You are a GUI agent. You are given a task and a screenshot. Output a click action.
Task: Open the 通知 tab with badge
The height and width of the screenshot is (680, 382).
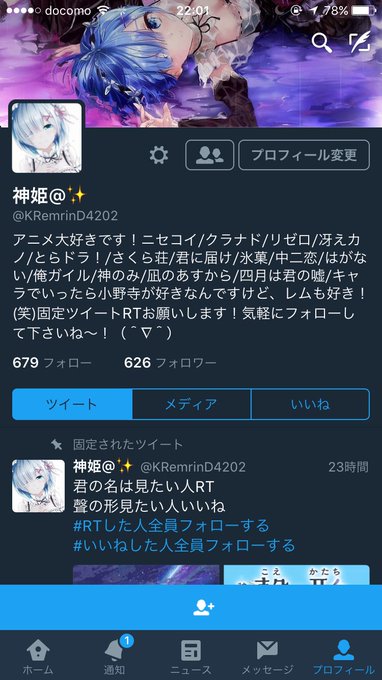114,657
